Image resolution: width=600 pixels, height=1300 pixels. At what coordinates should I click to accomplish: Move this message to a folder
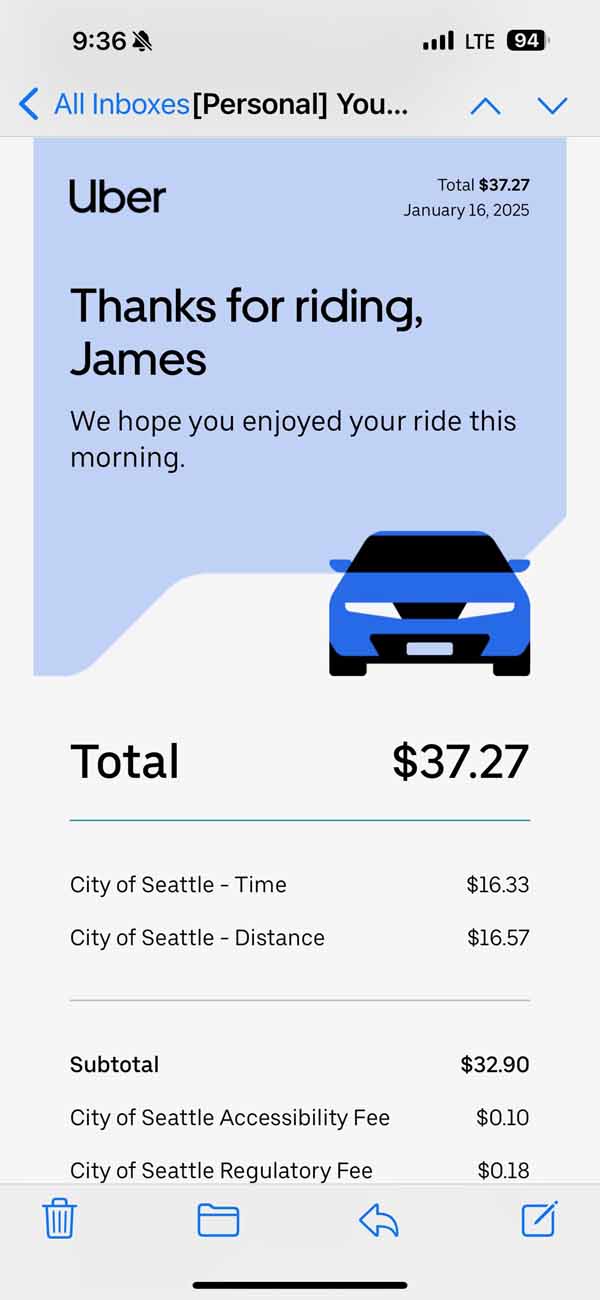[218, 1220]
